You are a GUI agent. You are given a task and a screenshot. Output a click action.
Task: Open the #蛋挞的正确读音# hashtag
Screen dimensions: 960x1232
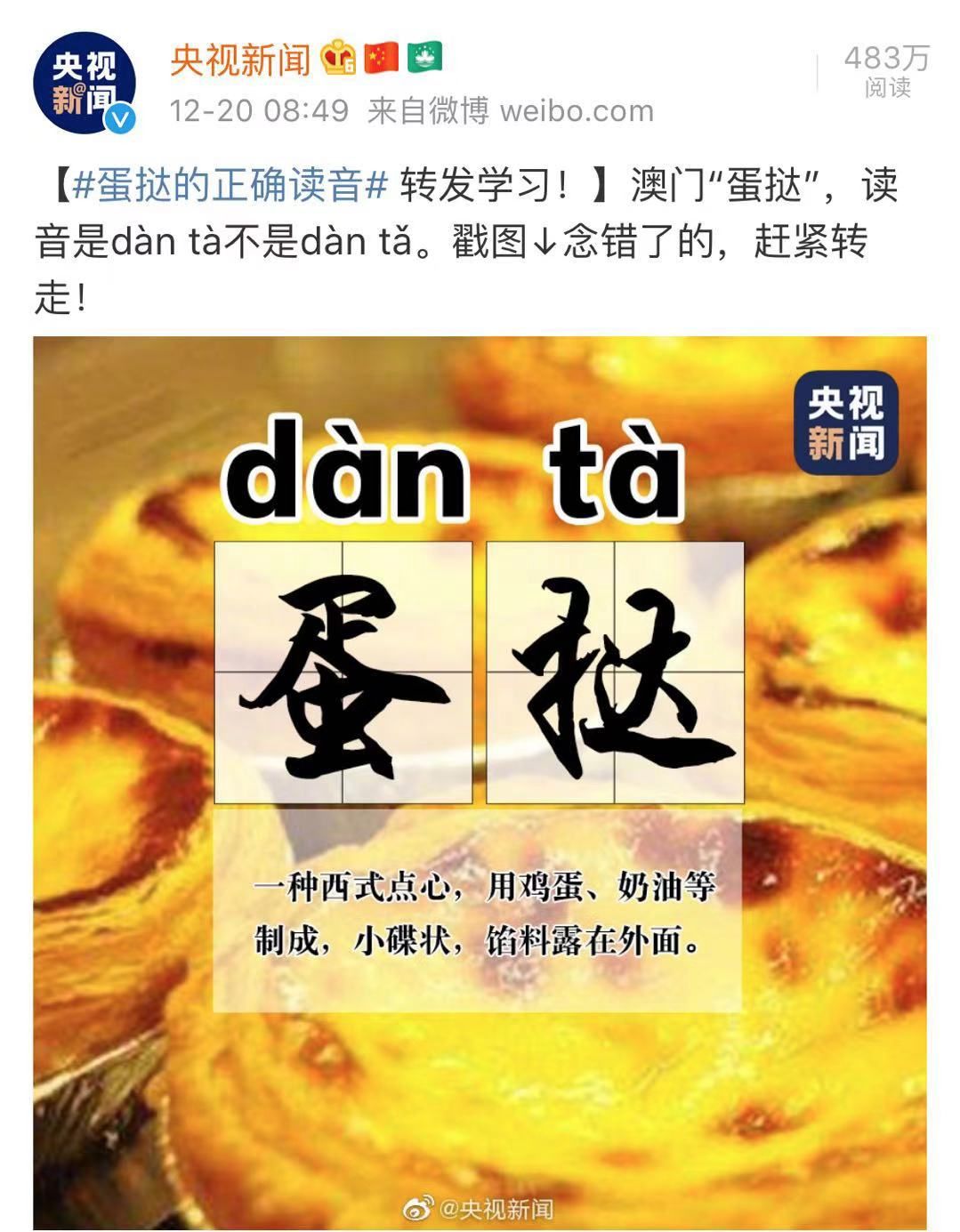(x=230, y=186)
